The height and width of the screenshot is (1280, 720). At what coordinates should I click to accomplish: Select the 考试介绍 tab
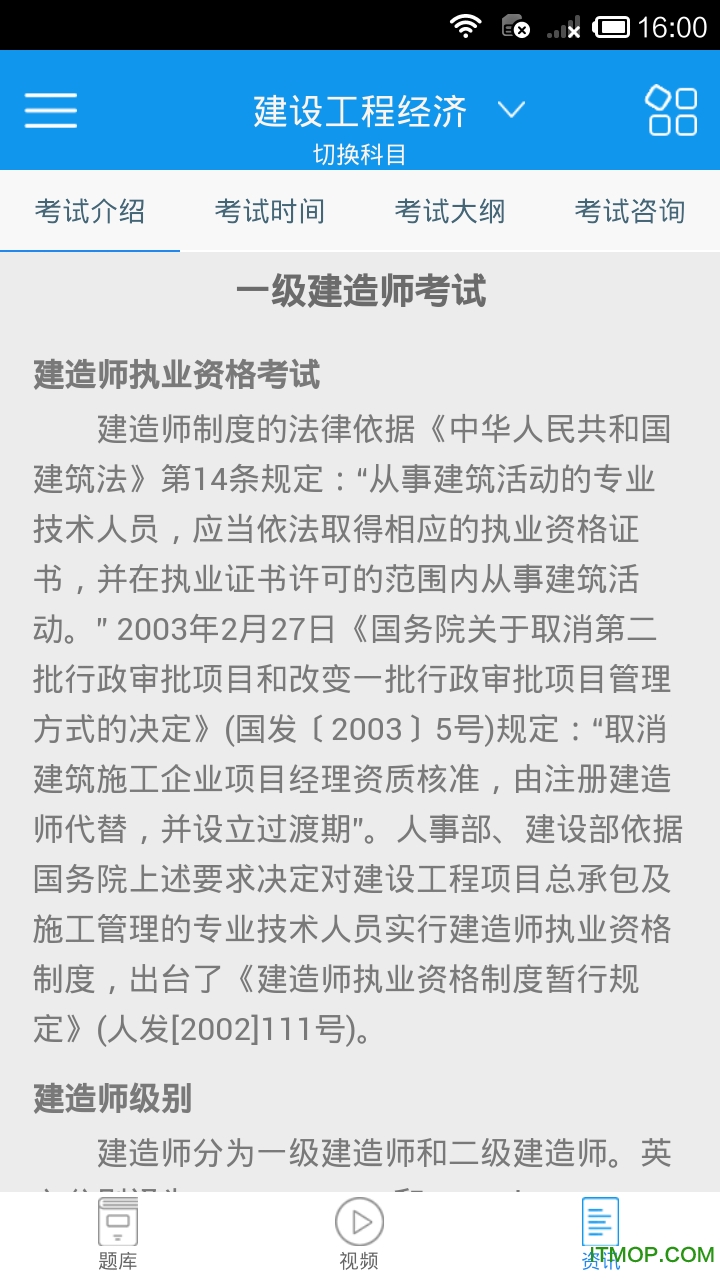(90, 211)
